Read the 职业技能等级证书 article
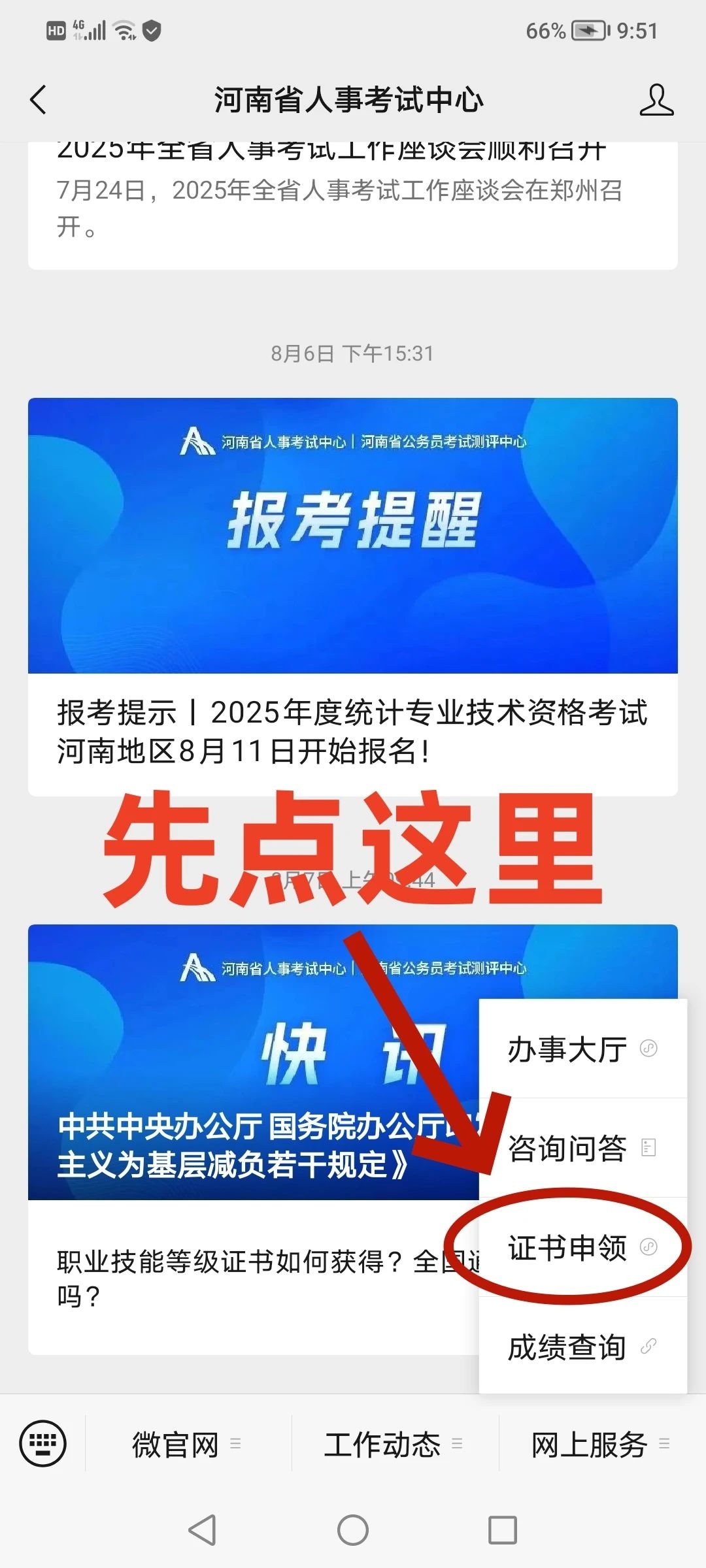The height and width of the screenshot is (1568, 706). point(248,1277)
